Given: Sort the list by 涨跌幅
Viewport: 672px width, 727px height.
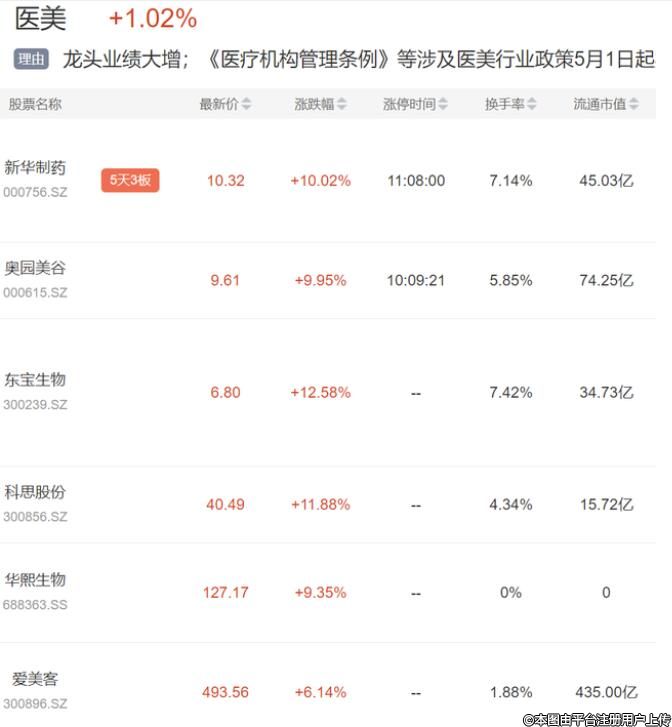Looking at the screenshot, I should (x=320, y=104).
